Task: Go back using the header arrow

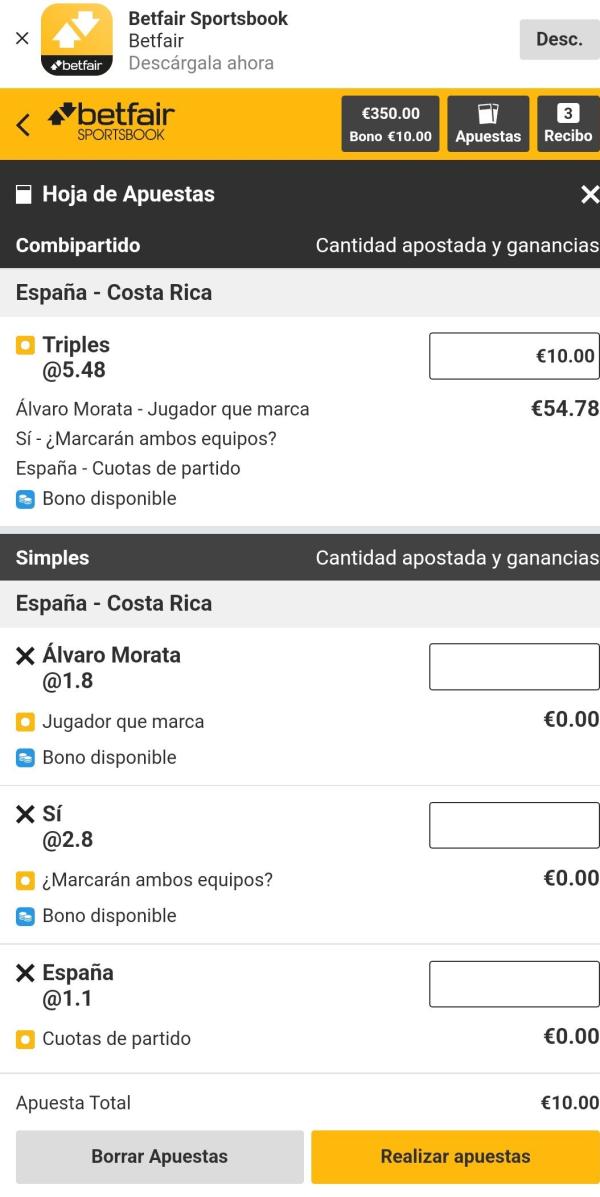Action: tap(23, 125)
